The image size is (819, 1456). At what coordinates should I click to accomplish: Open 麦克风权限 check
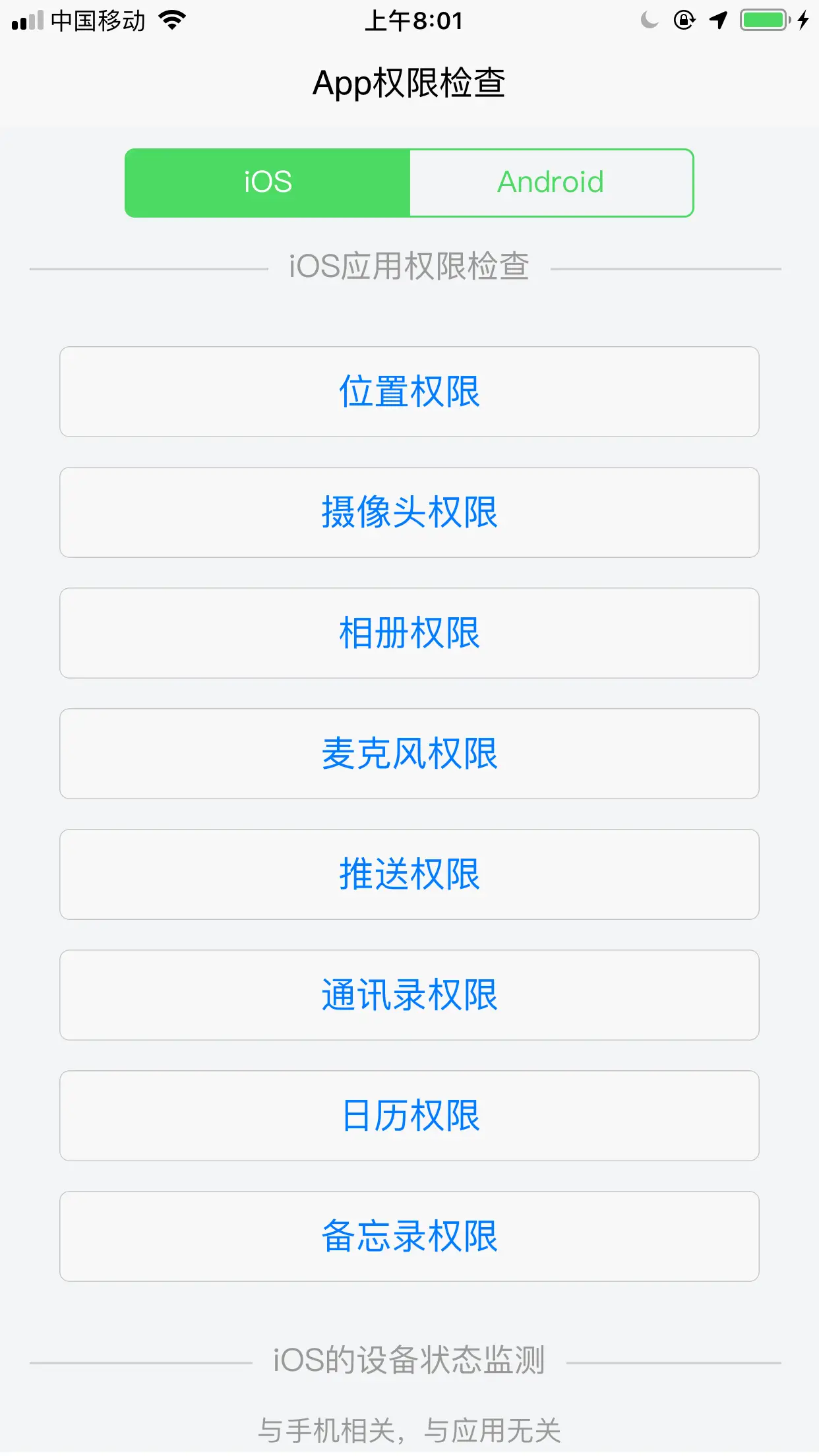[x=409, y=754]
